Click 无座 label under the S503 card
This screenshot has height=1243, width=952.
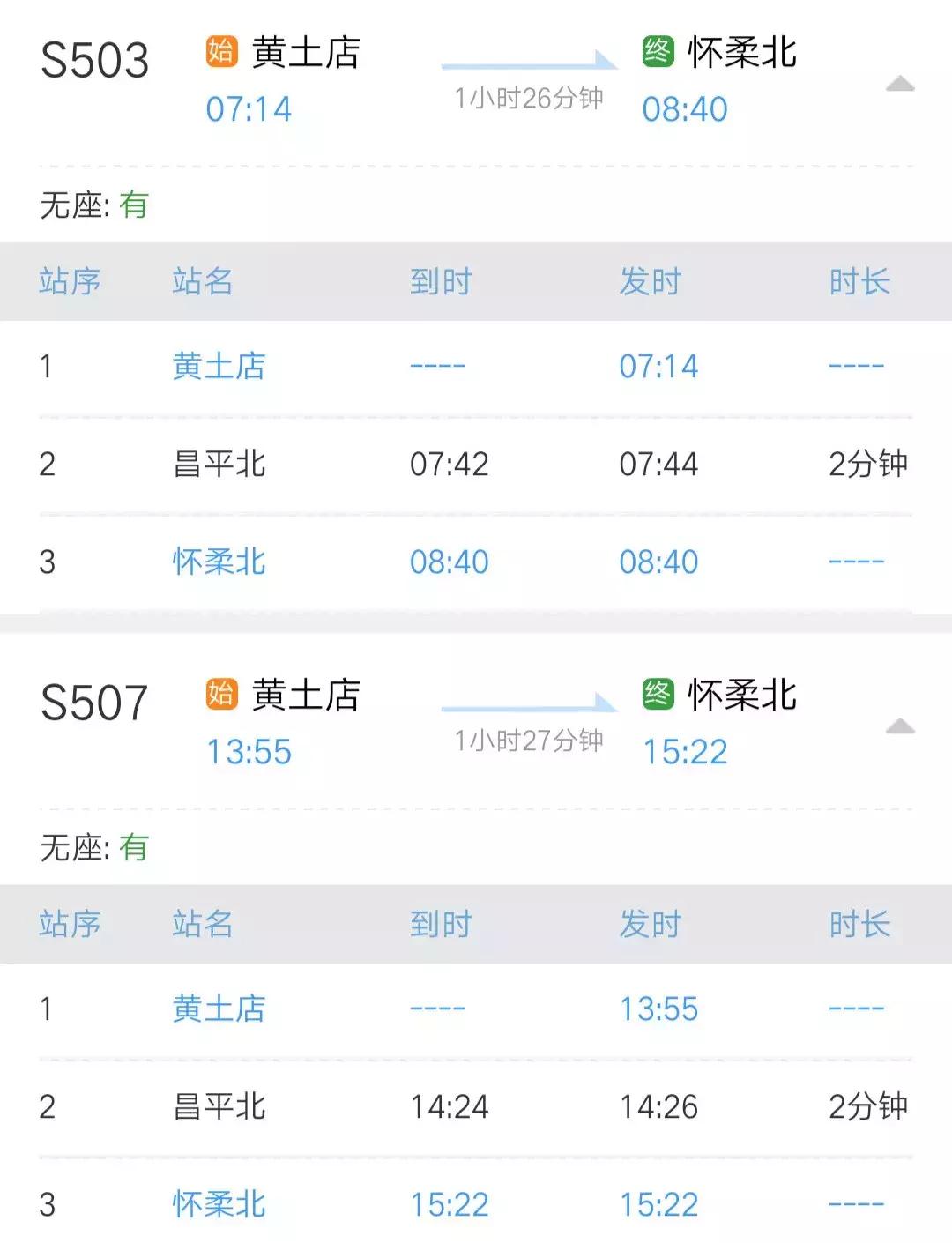71,205
